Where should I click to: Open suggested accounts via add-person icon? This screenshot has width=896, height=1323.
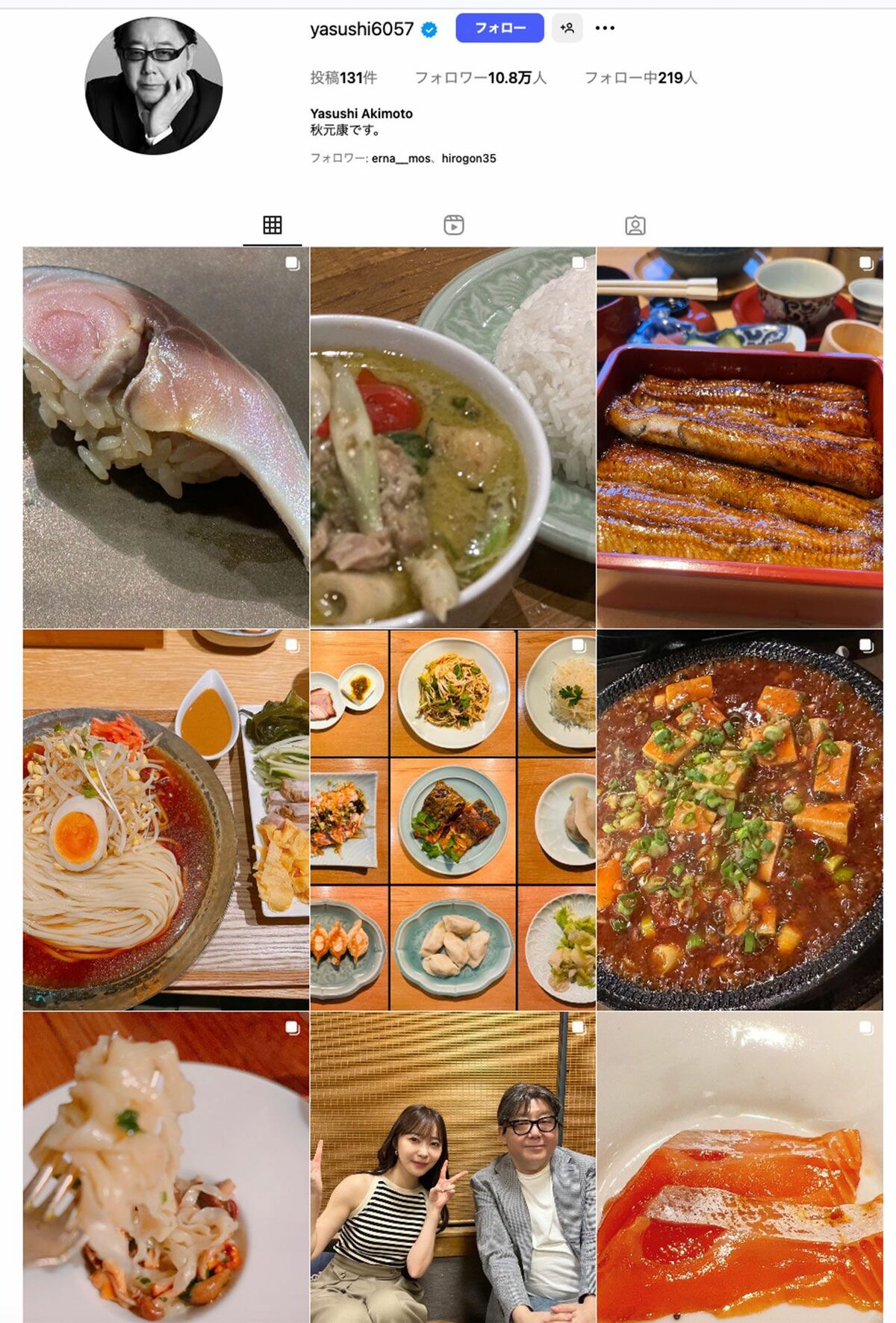[567, 28]
